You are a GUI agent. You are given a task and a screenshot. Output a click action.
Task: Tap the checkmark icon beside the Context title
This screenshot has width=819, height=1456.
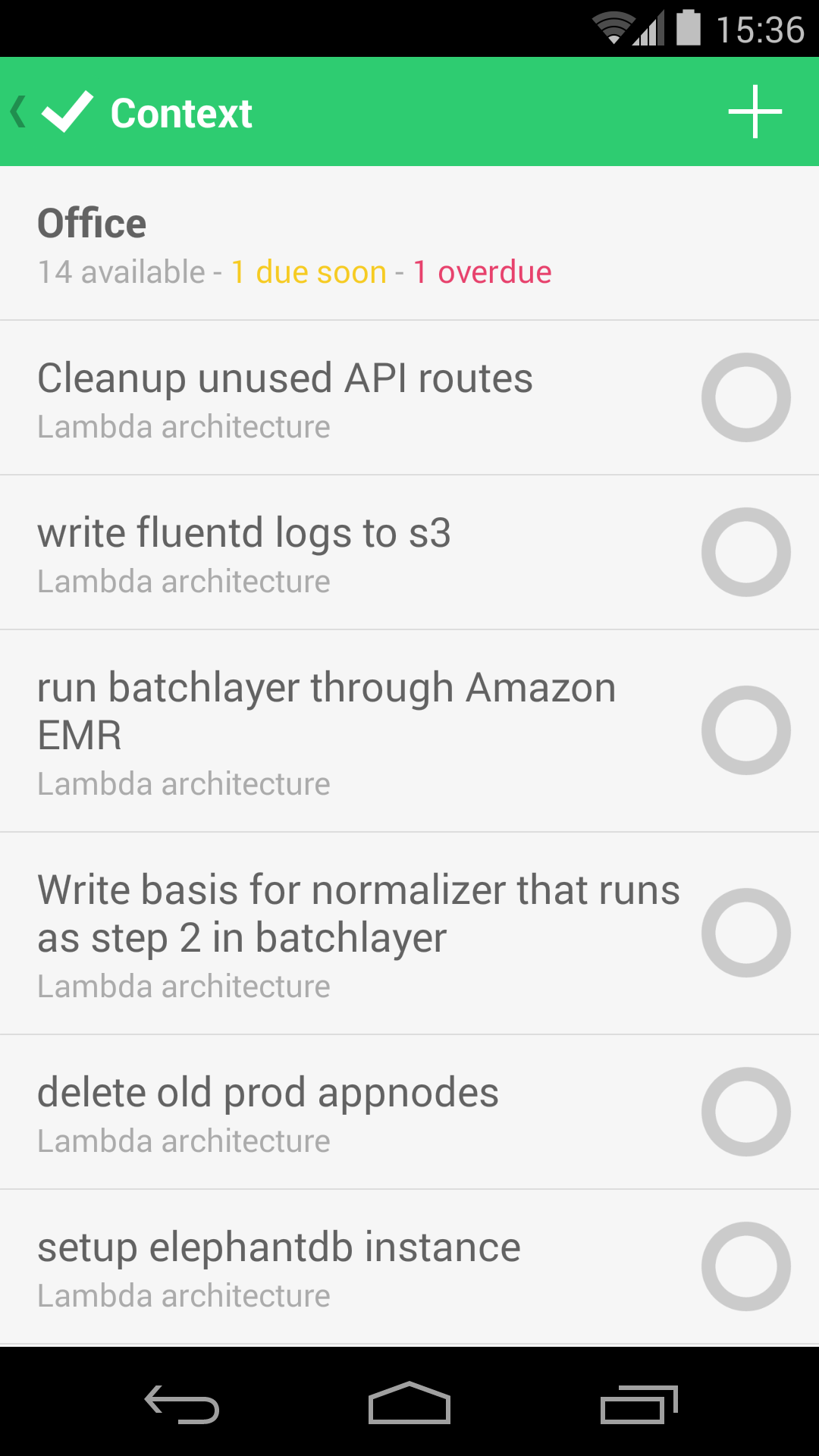[x=67, y=111]
